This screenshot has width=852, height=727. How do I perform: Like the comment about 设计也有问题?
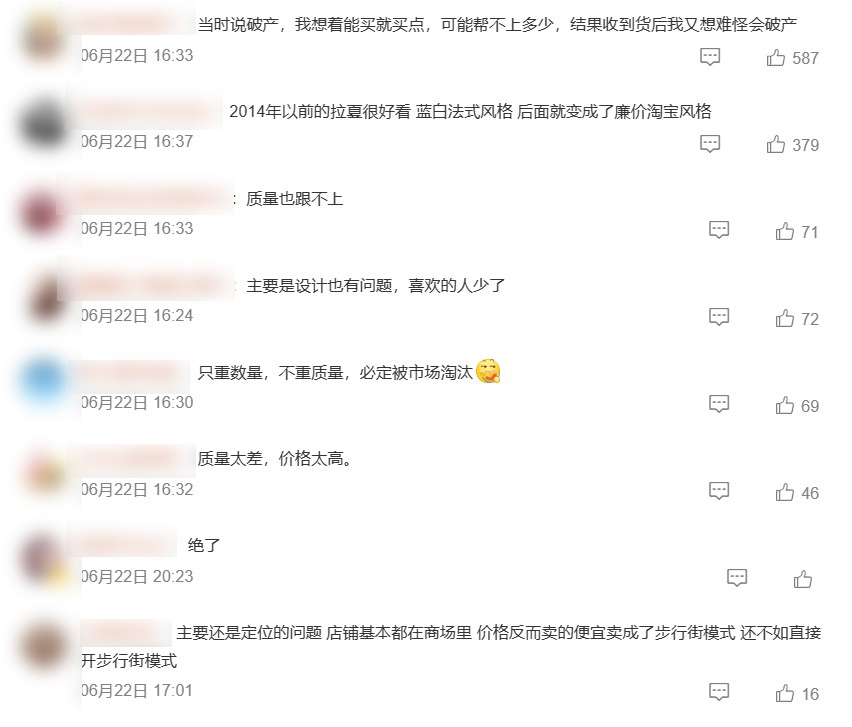[785, 319]
